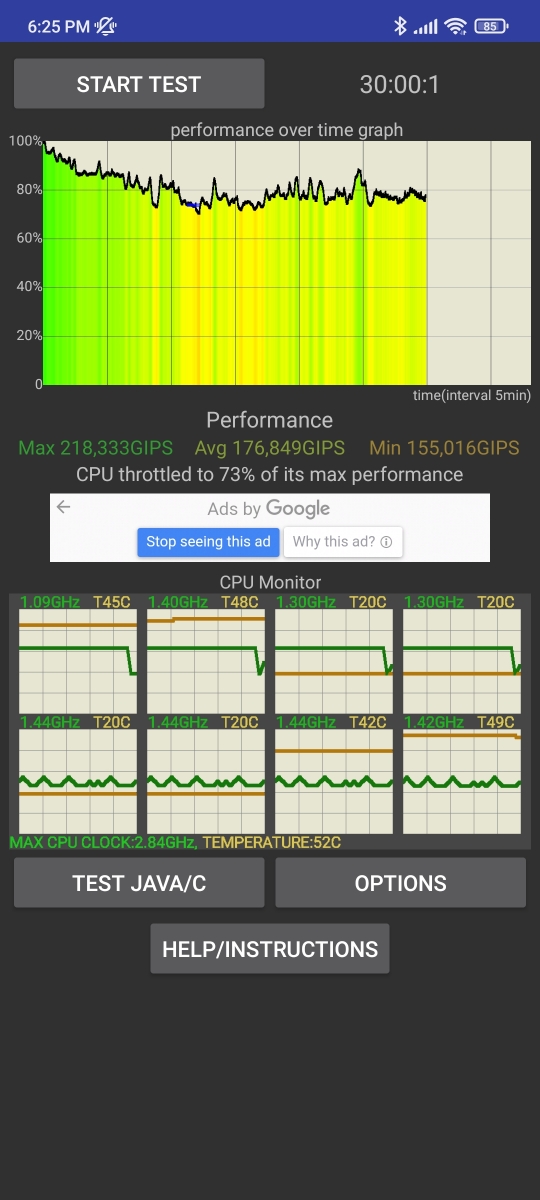Select 'Stop seeing this ad'
Image resolution: width=540 pixels, height=1200 pixels.
pos(208,542)
